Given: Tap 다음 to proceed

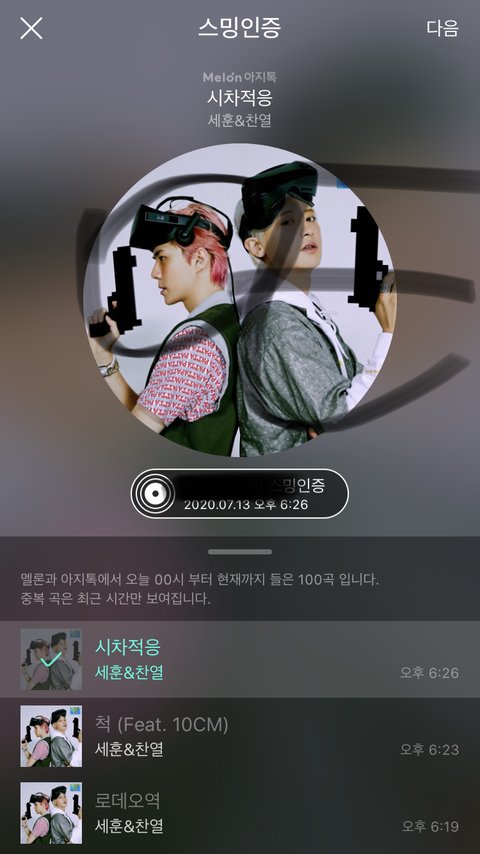Looking at the screenshot, I should click(x=442, y=28).
